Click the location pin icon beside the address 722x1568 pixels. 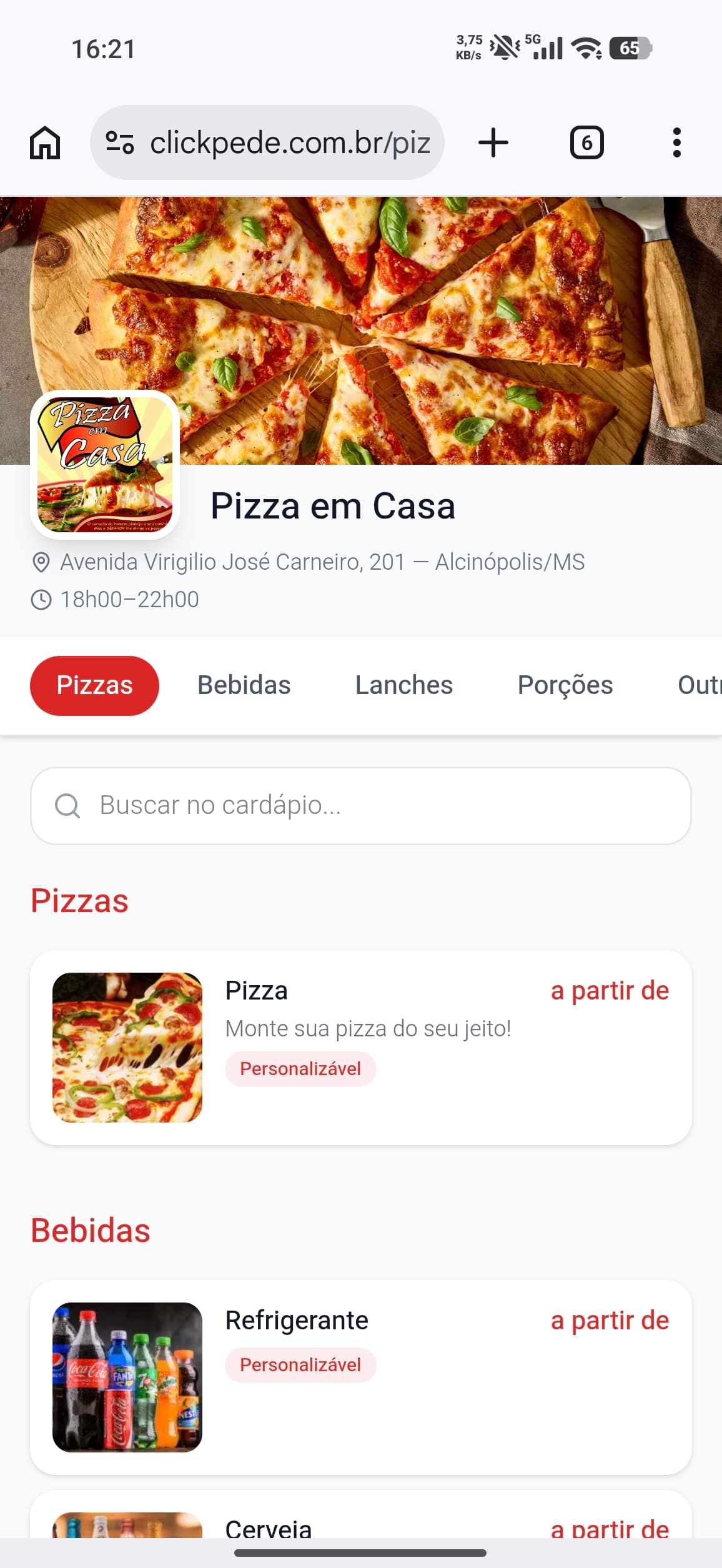(41, 561)
